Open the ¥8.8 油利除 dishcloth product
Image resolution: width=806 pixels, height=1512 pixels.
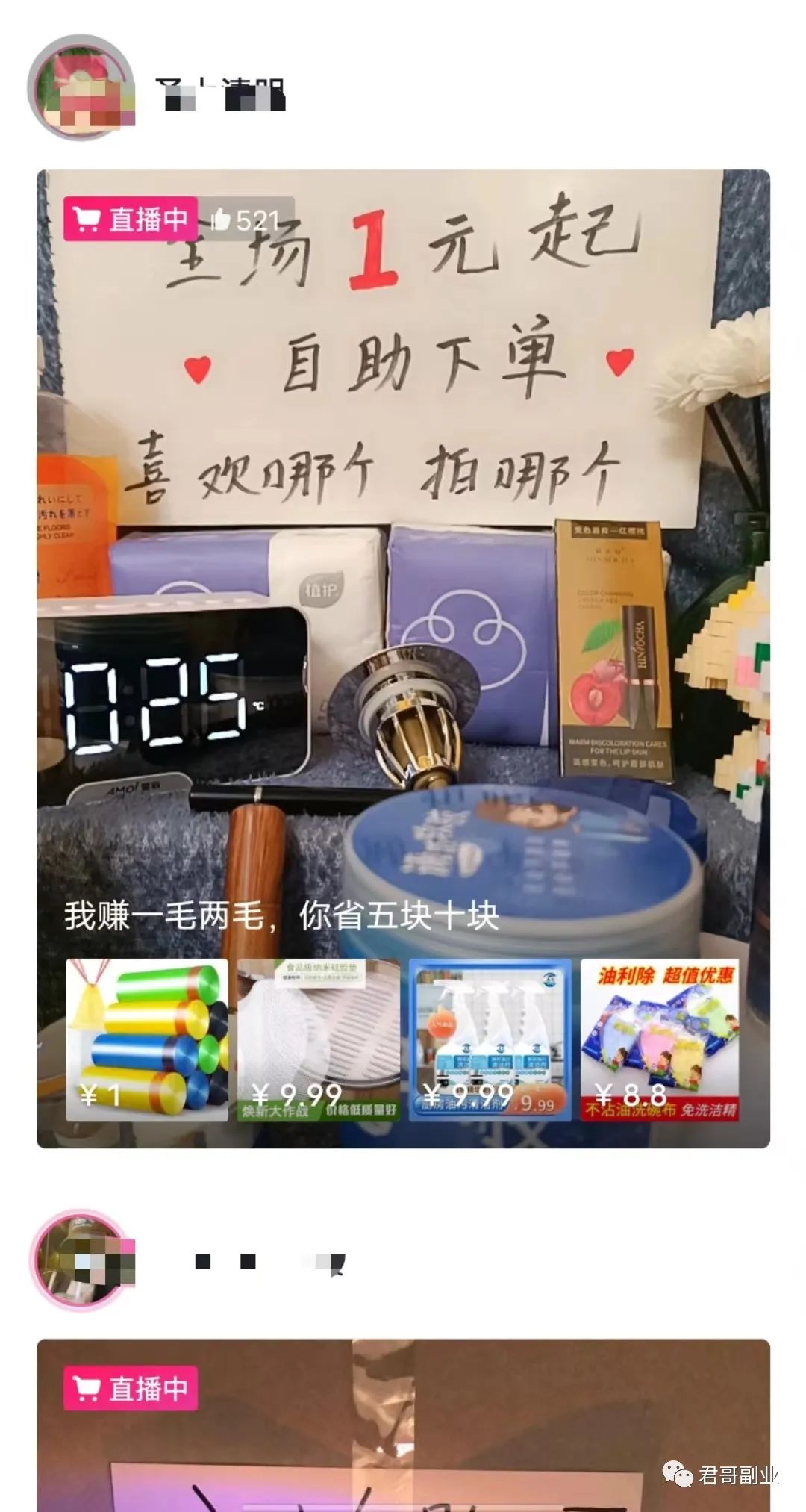click(660, 1039)
